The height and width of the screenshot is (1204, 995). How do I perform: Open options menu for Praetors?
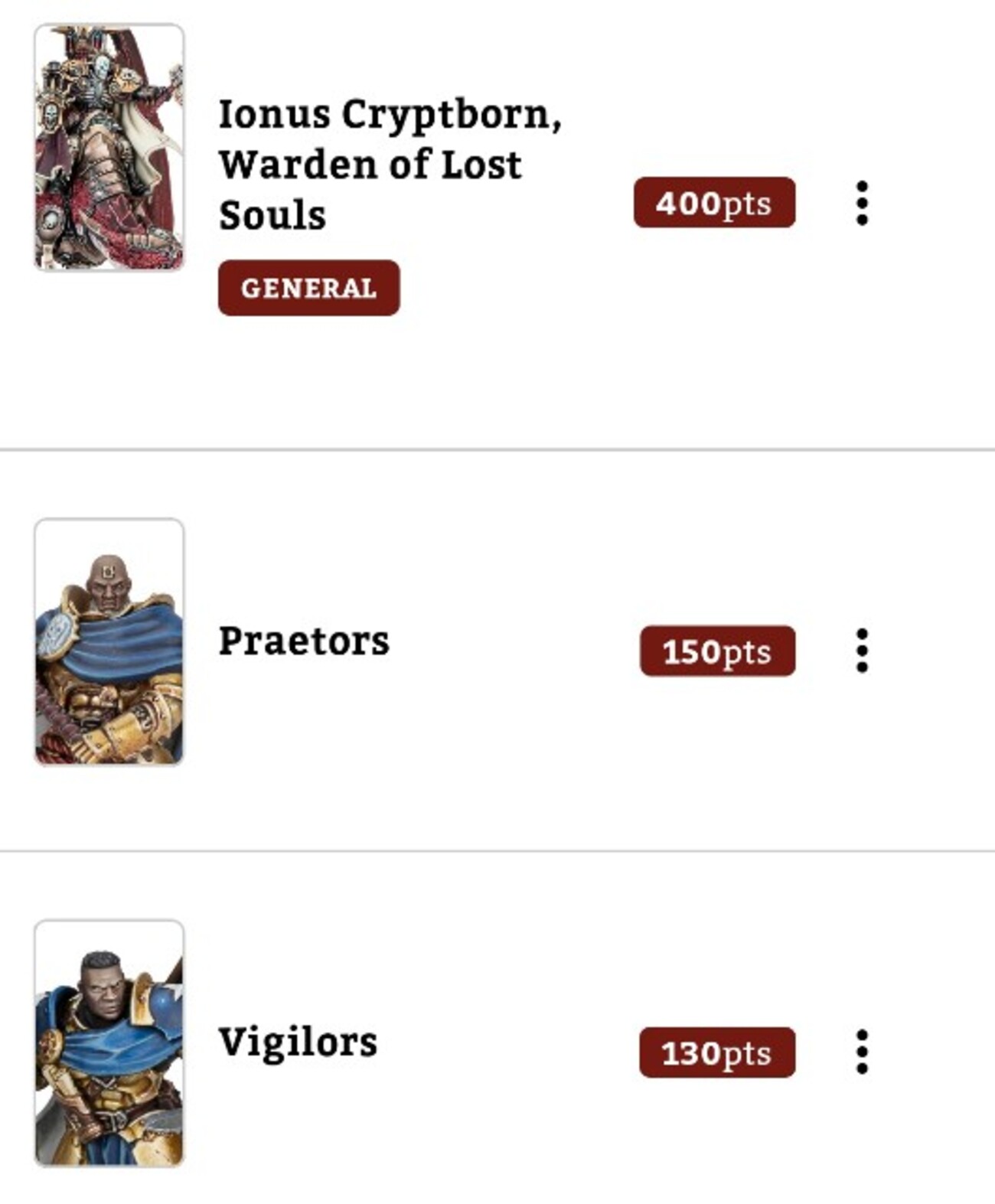click(x=862, y=651)
